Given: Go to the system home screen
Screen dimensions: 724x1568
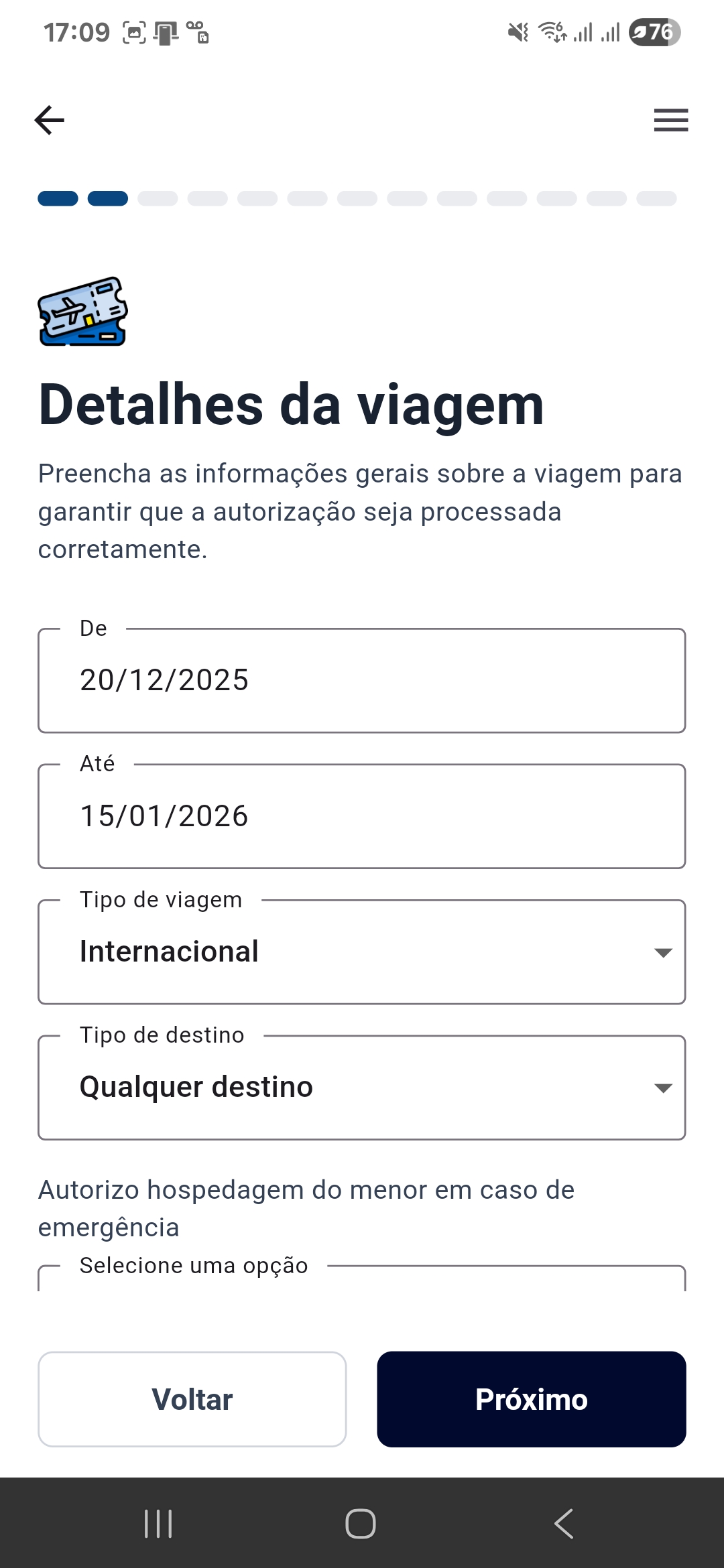Looking at the screenshot, I should pos(361,1524).
